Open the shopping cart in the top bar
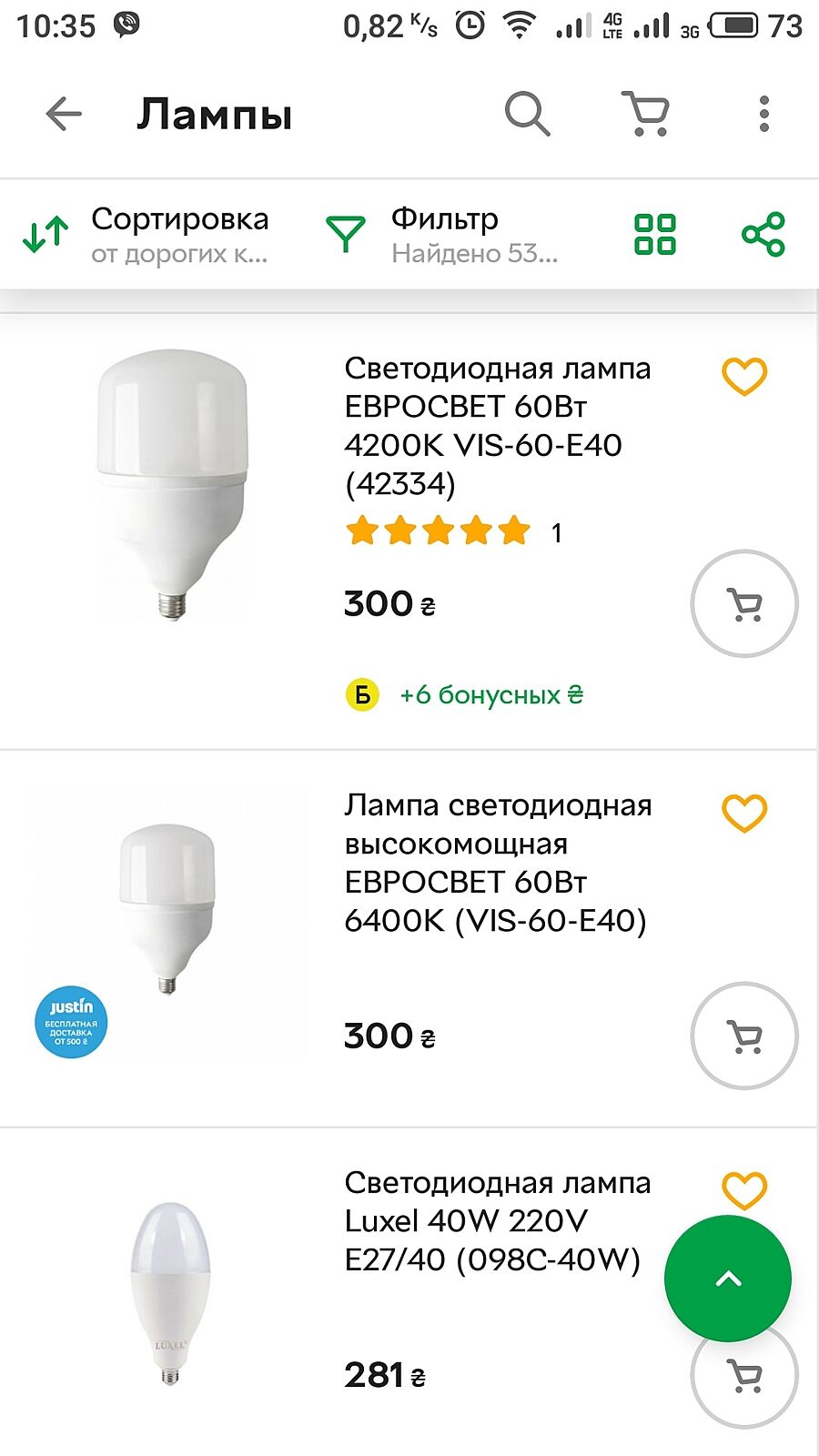This screenshot has height=1456, width=819. tap(647, 115)
